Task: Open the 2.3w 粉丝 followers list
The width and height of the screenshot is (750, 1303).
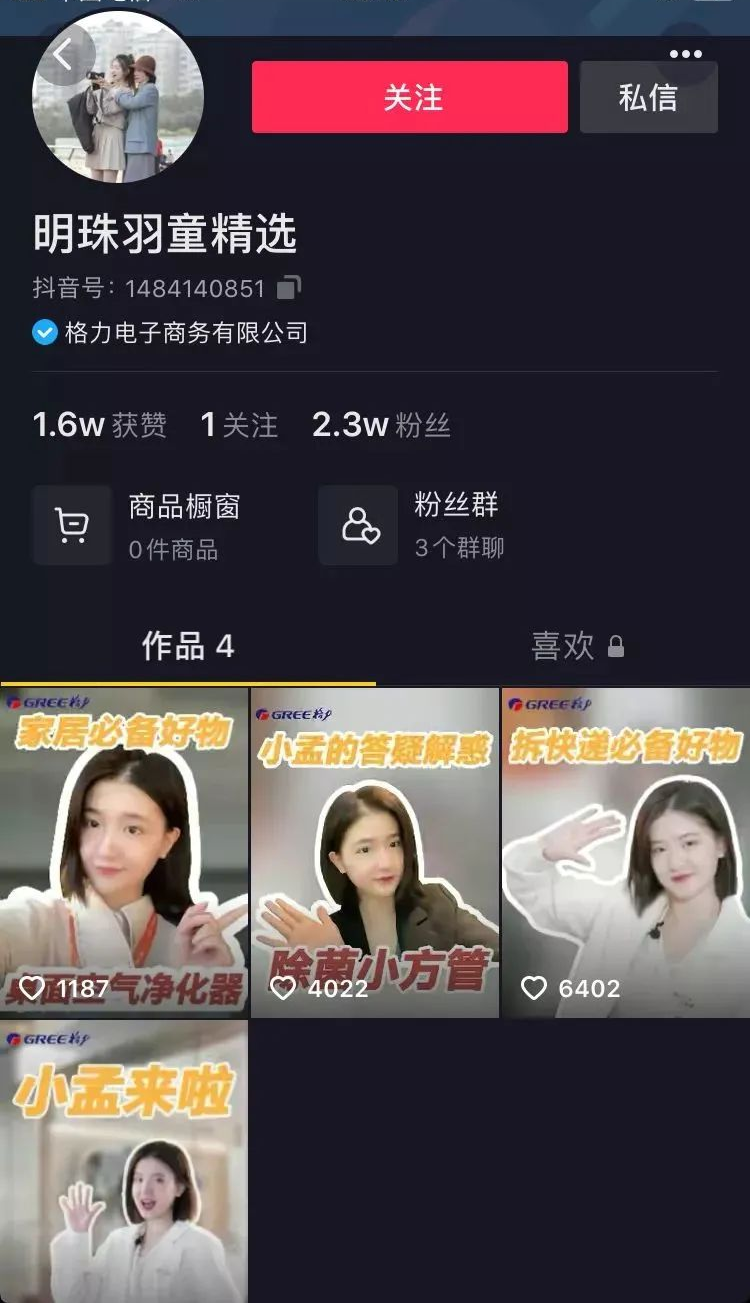Action: coord(381,425)
